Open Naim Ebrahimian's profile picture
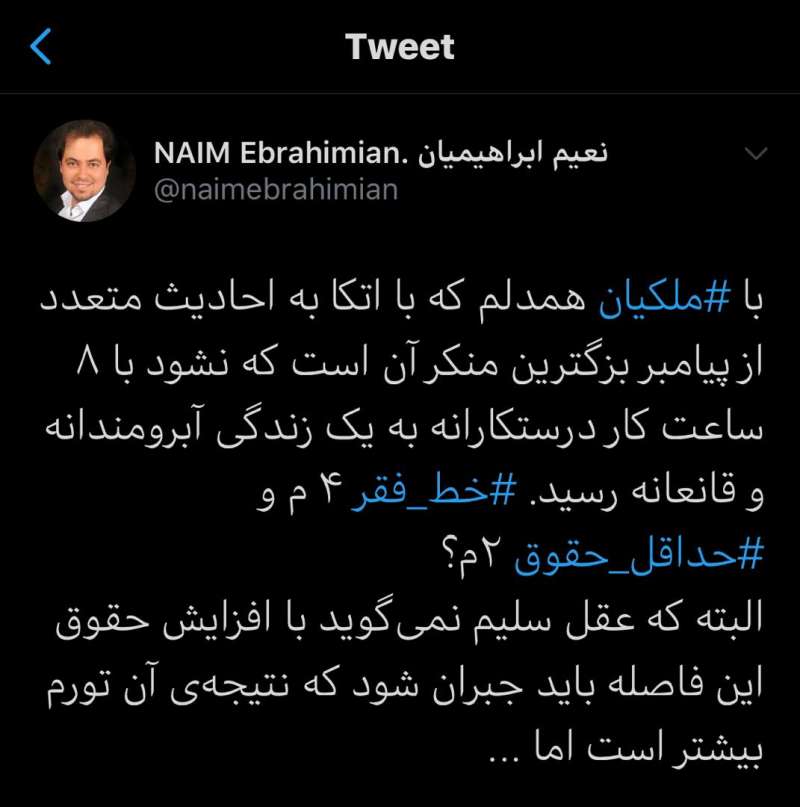The width and height of the screenshot is (800, 807). [84, 171]
